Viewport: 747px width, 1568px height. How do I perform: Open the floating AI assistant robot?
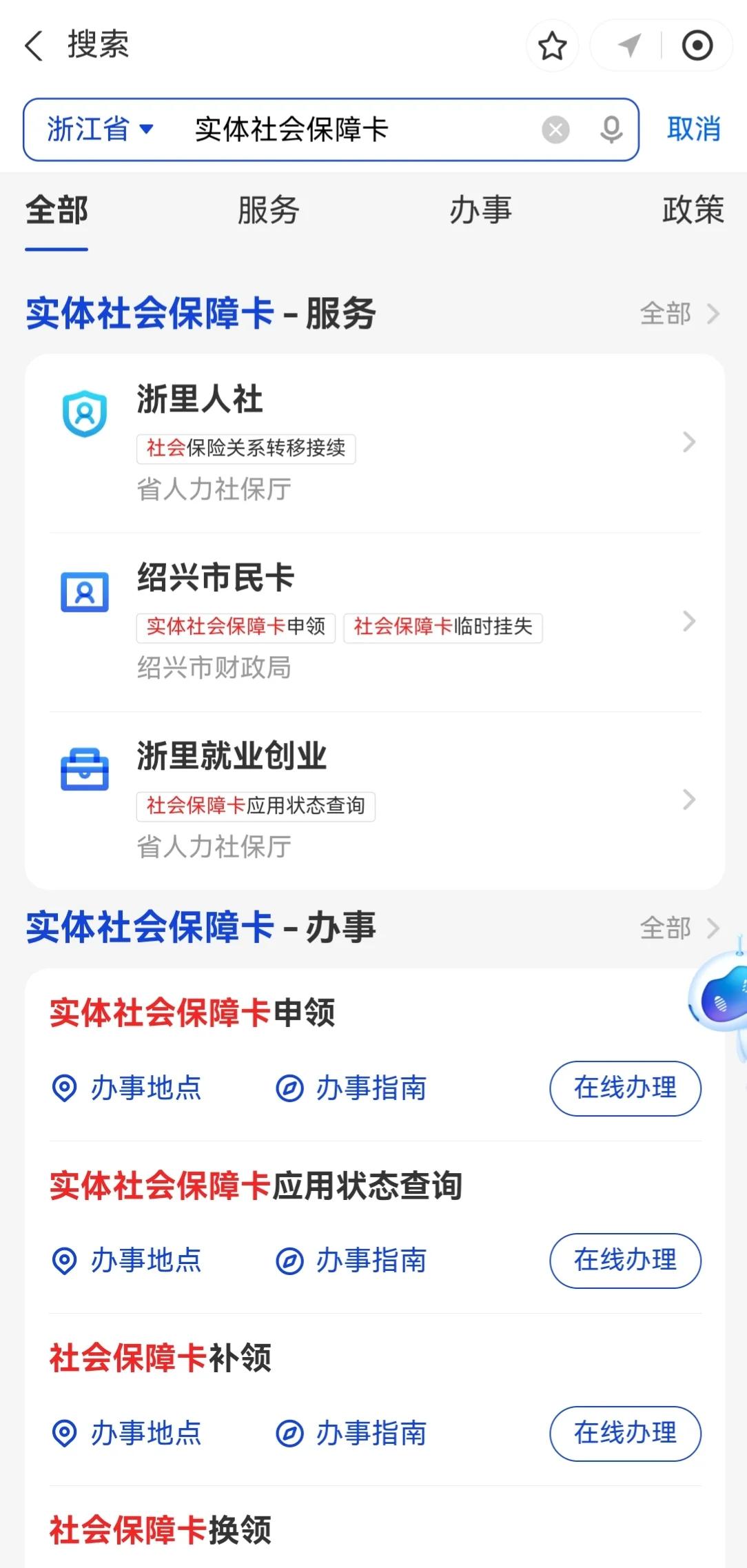719,999
